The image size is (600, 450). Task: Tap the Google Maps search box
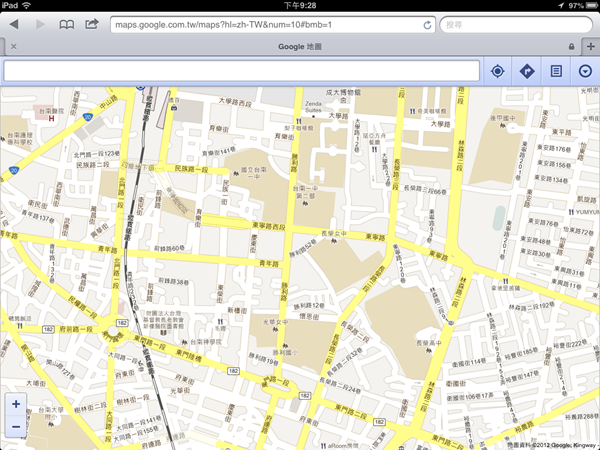point(242,71)
